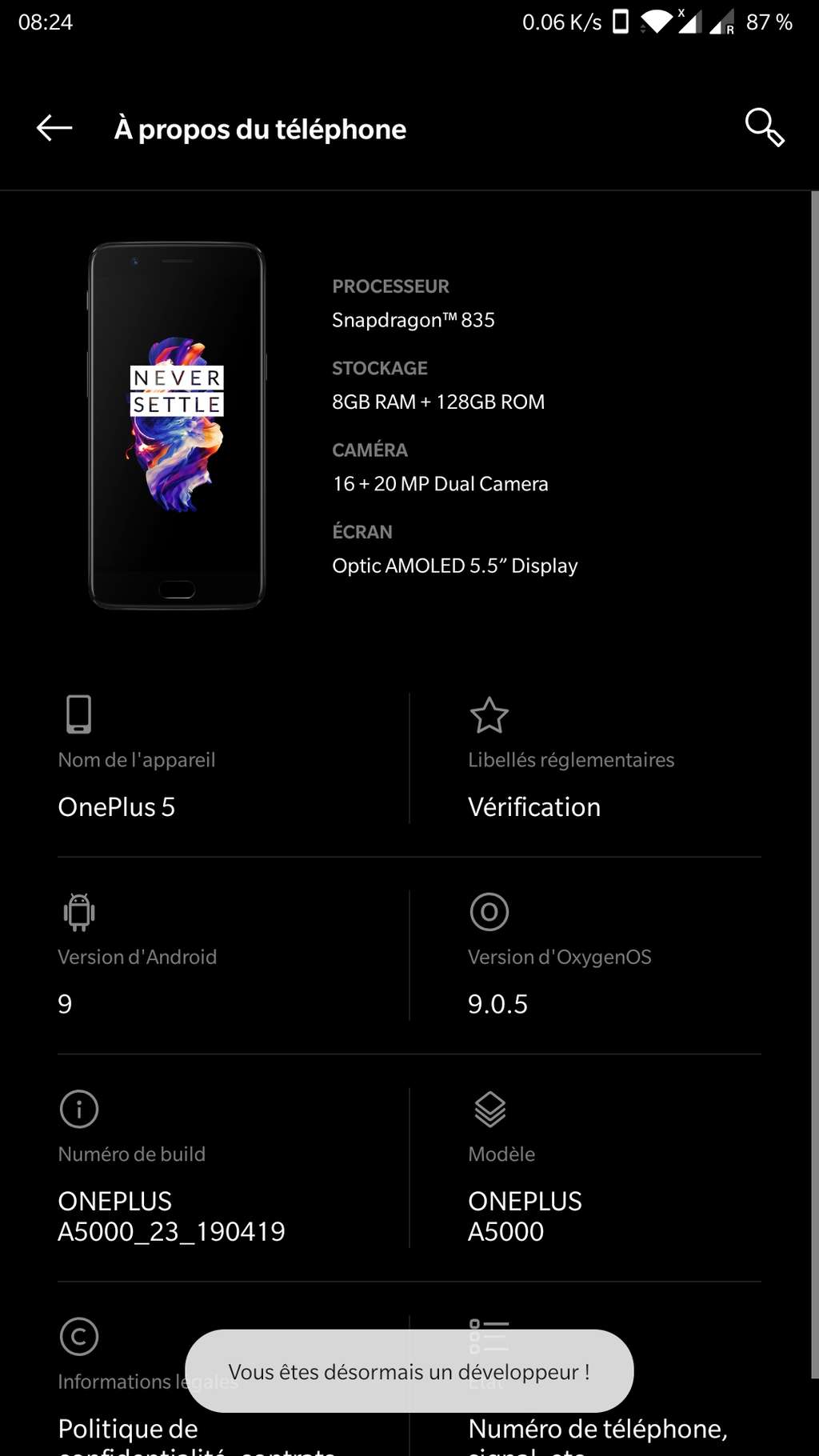Open the Version d'Android 9 entry
819x1456 pixels.
(x=64, y=1003)
